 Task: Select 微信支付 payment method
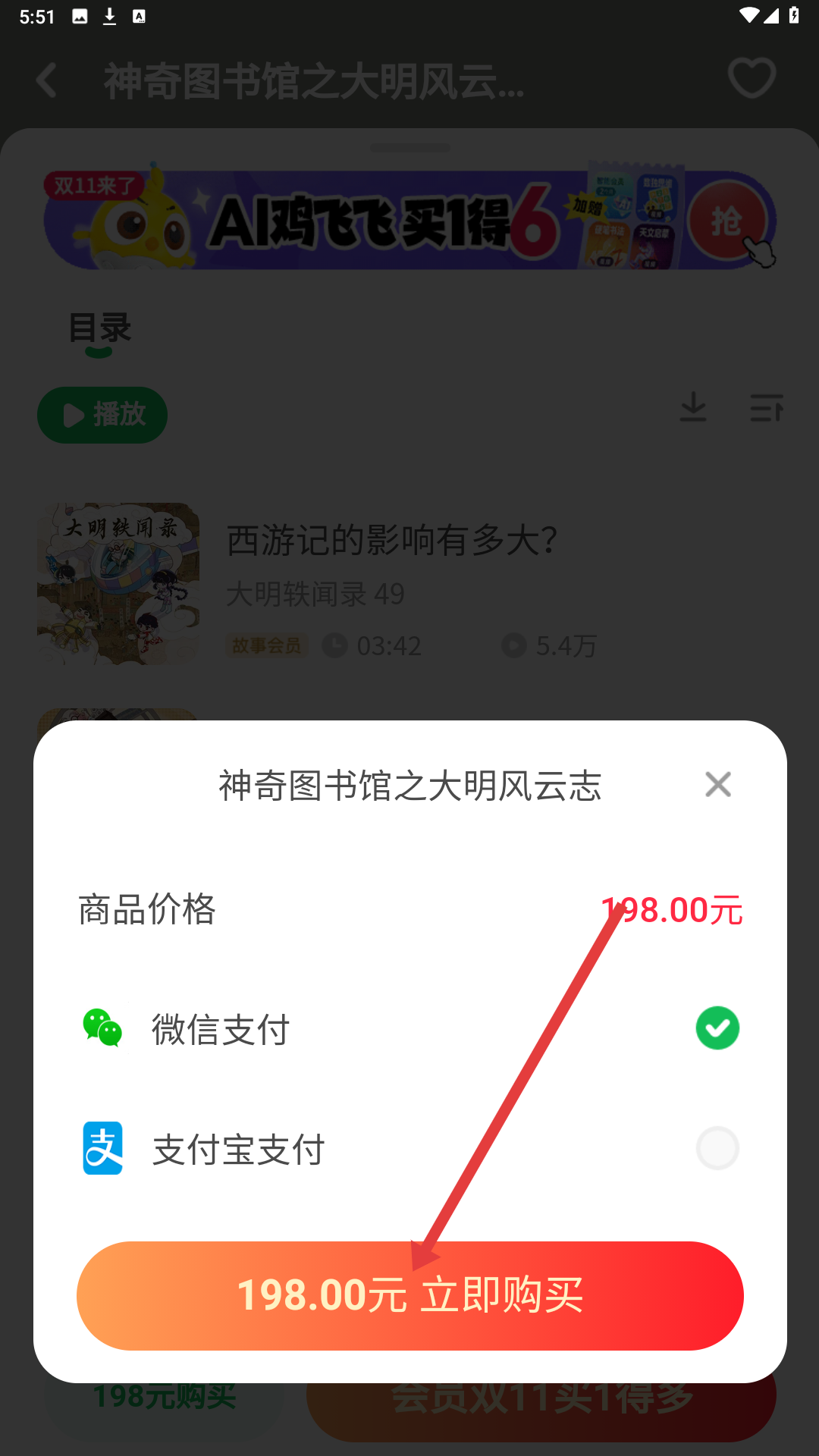pyautogui.click(x=717, y=1028)
